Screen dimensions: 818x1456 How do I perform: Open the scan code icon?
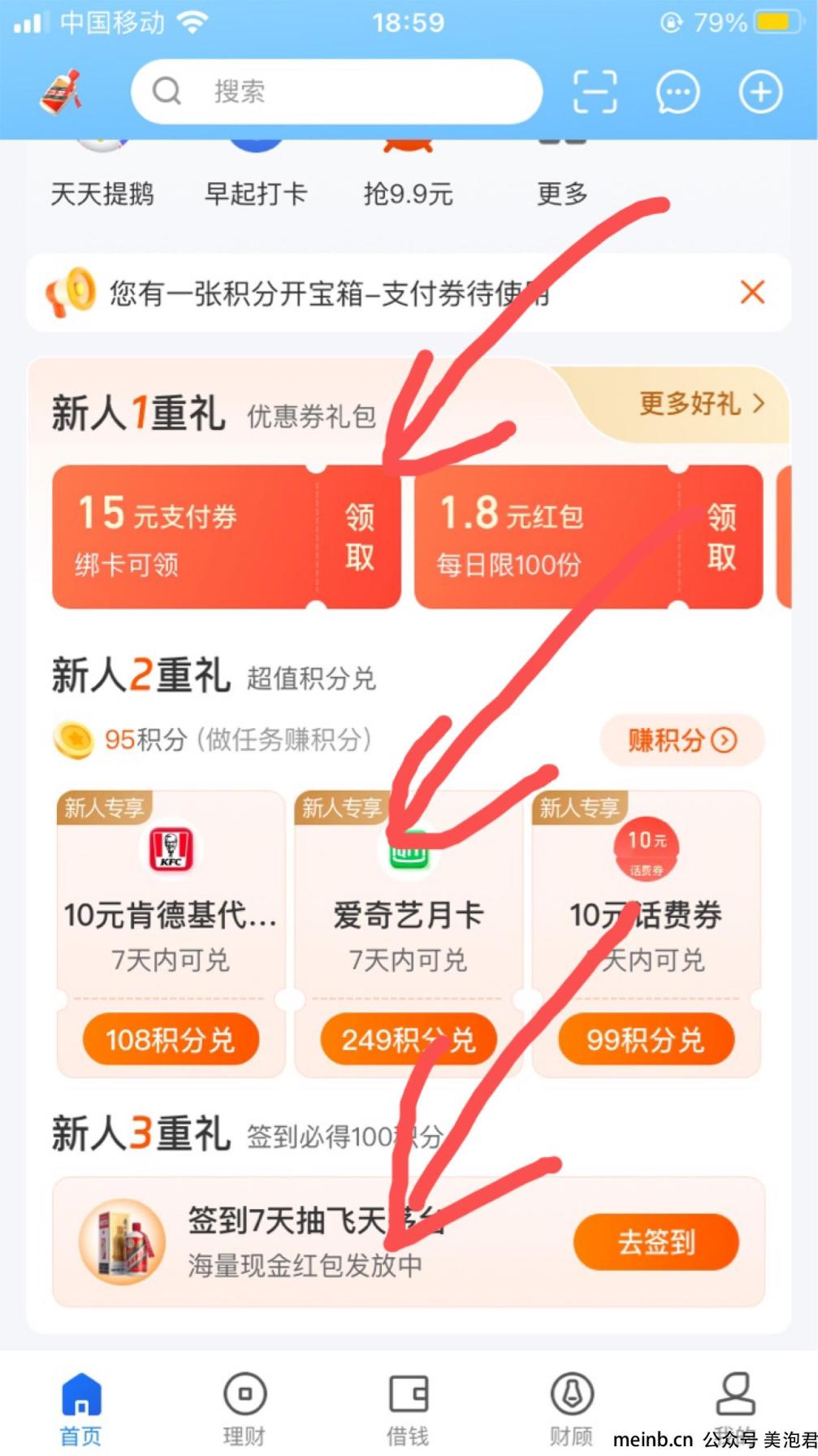tap(595, 92)
